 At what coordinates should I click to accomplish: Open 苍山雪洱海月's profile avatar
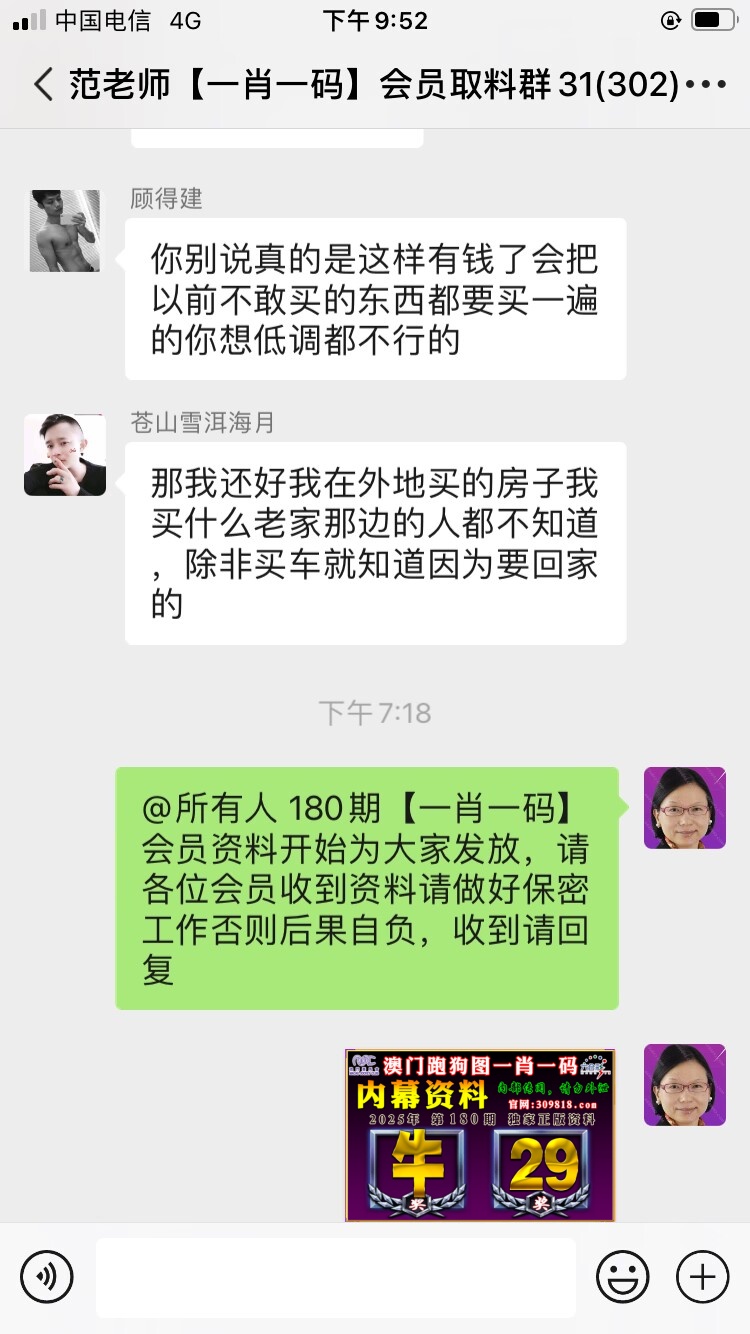pos(65,455)
